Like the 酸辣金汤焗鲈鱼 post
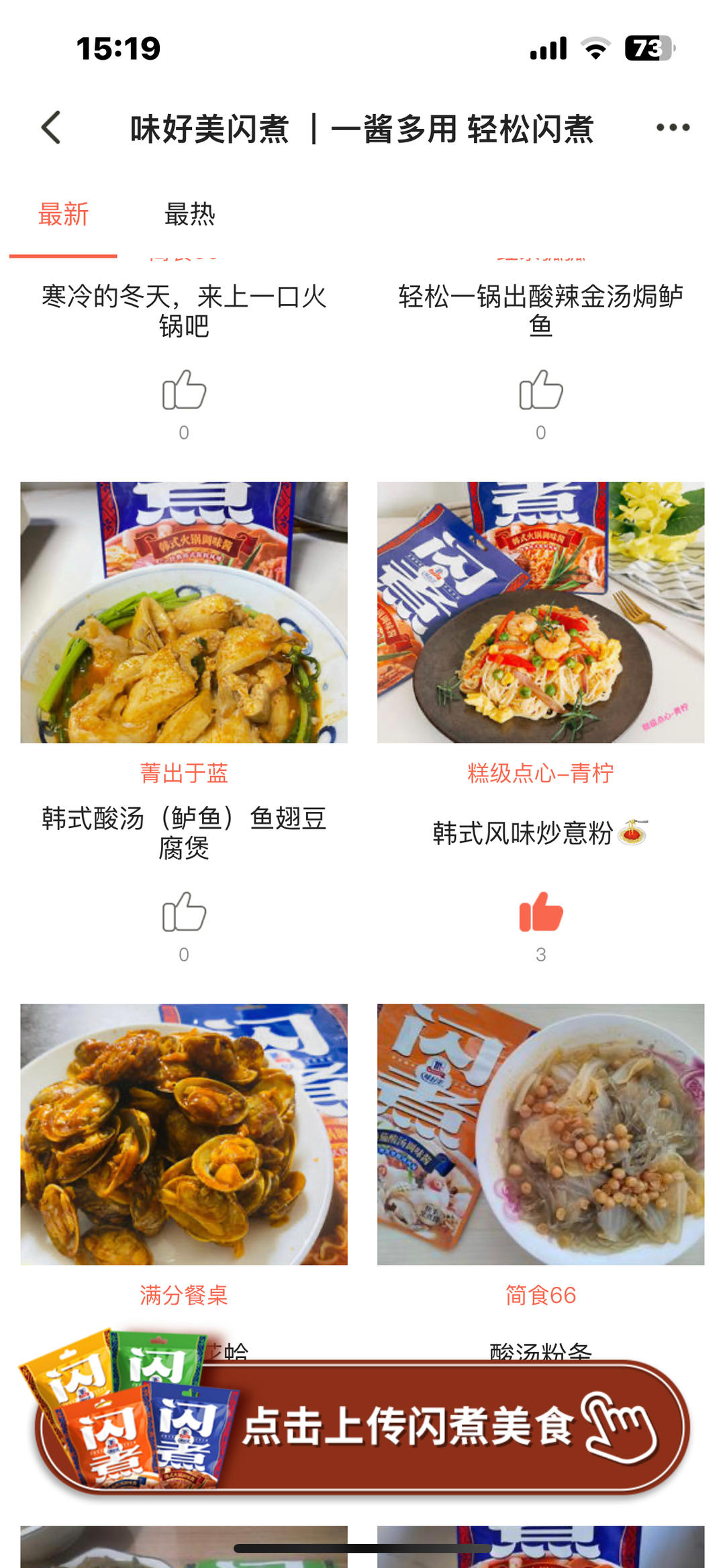 click(540, 390)
